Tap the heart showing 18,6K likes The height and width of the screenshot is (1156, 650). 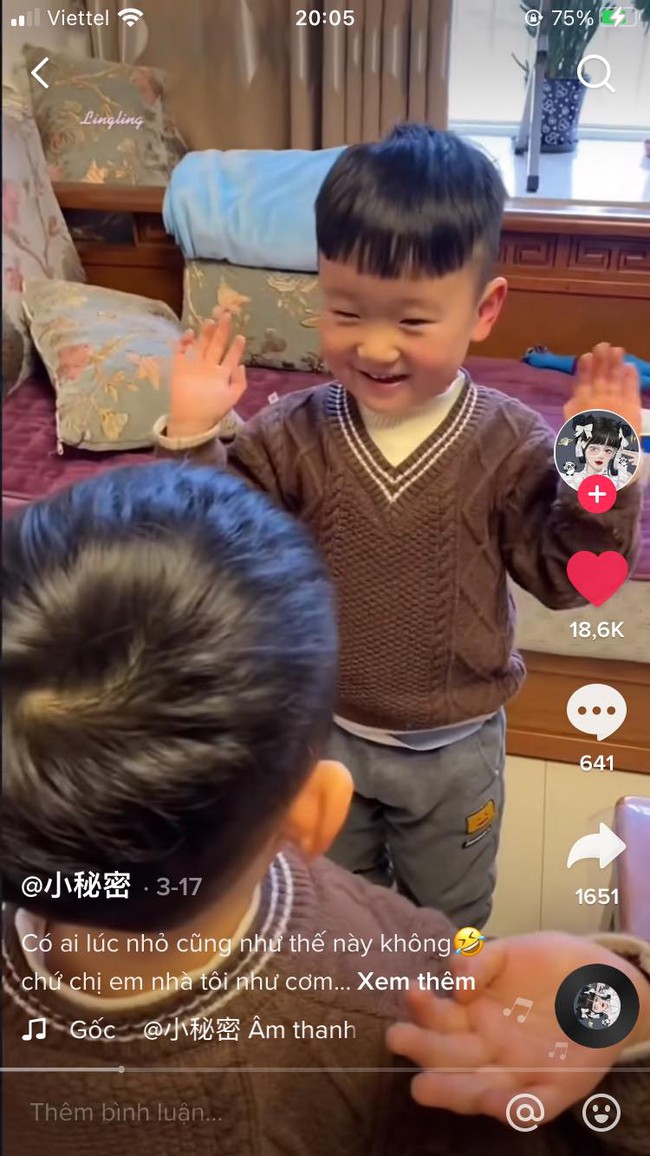(x=597, y=578)
